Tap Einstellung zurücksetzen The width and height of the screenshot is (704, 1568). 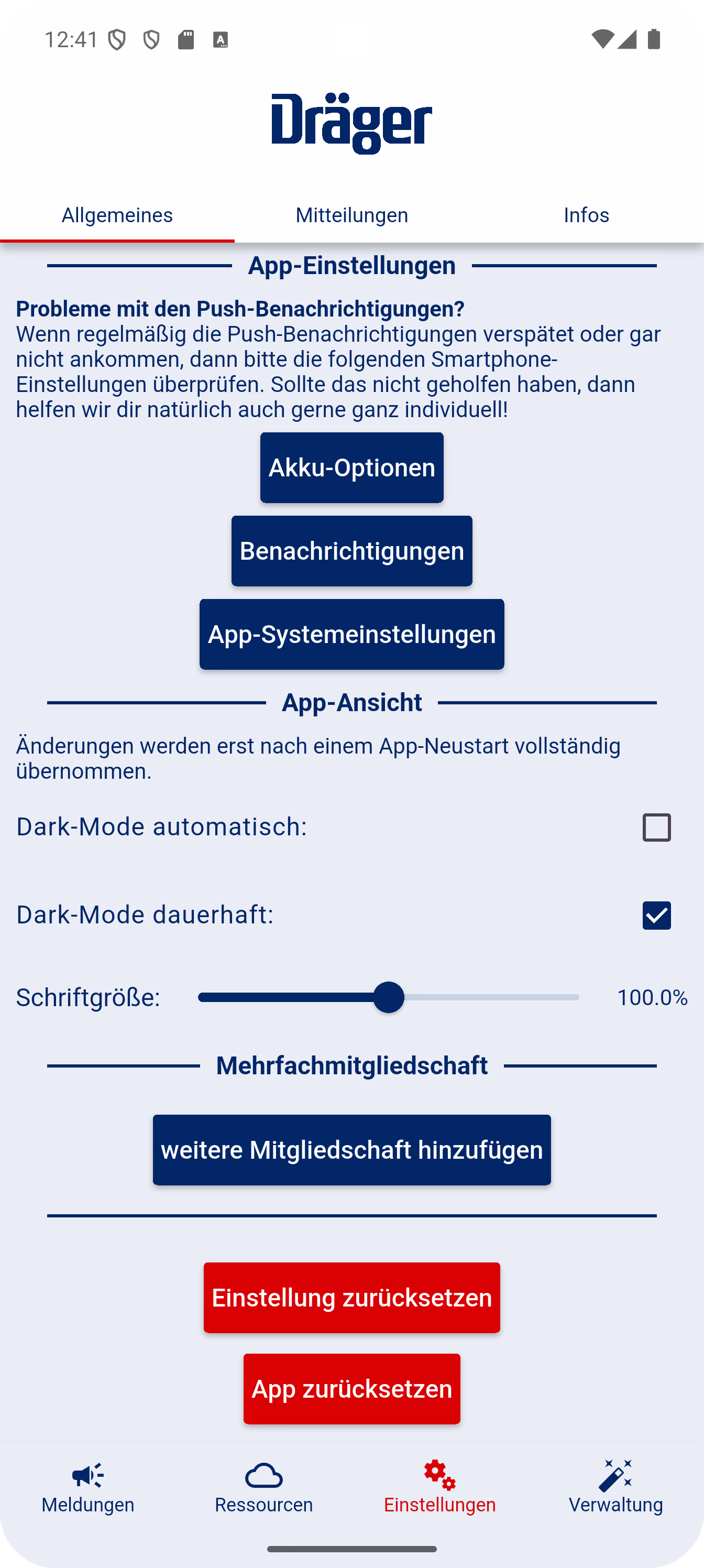tap(351, 1298)
